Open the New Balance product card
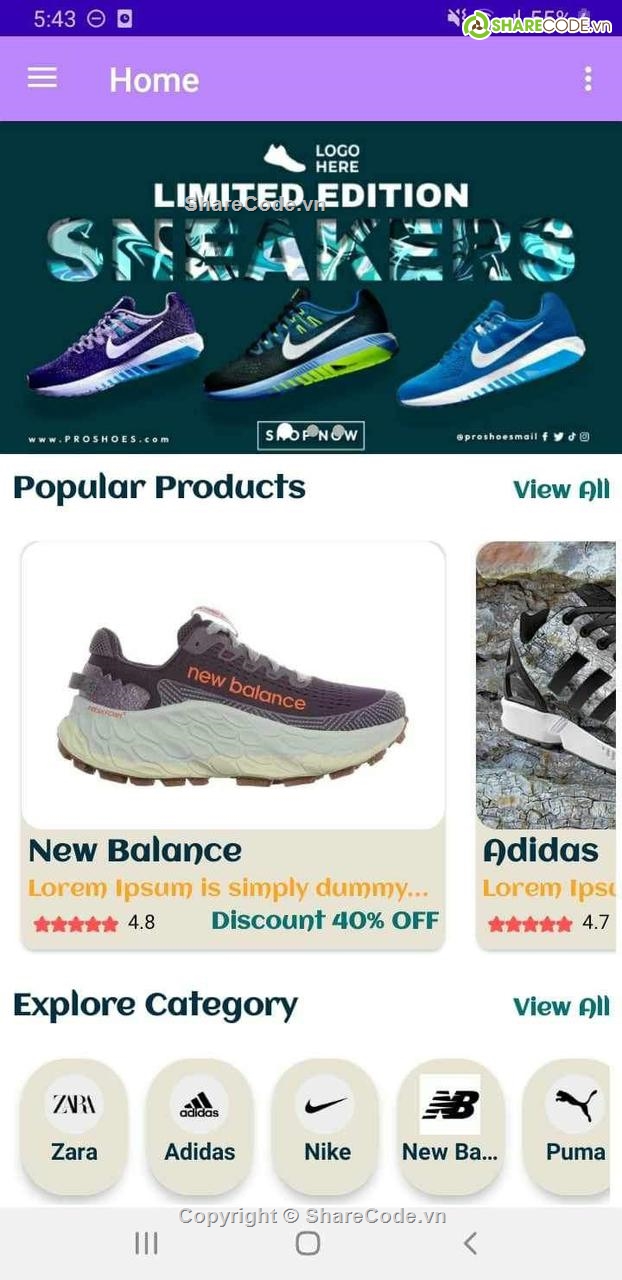 tap(233, 745)
